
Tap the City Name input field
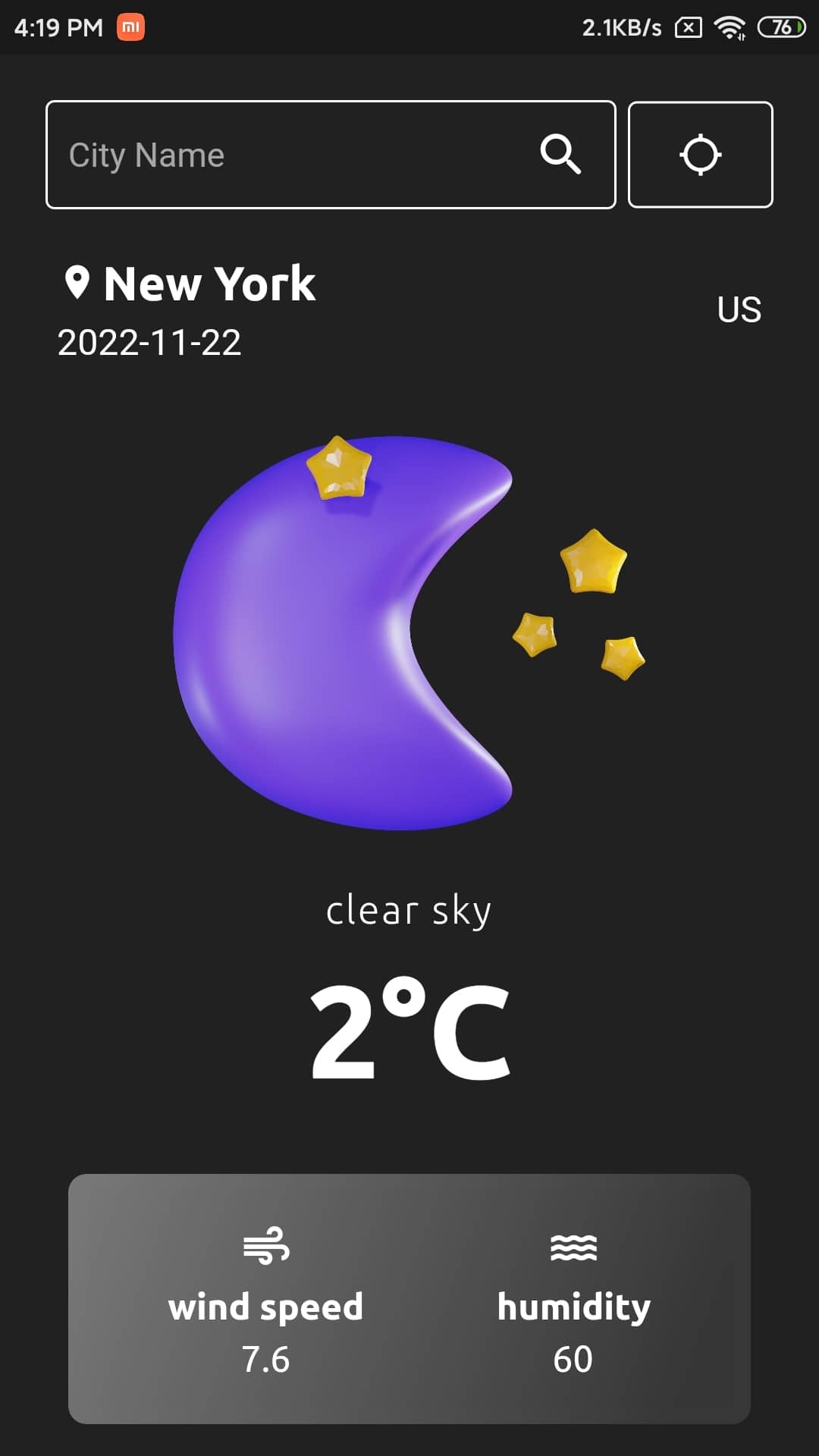288,155
